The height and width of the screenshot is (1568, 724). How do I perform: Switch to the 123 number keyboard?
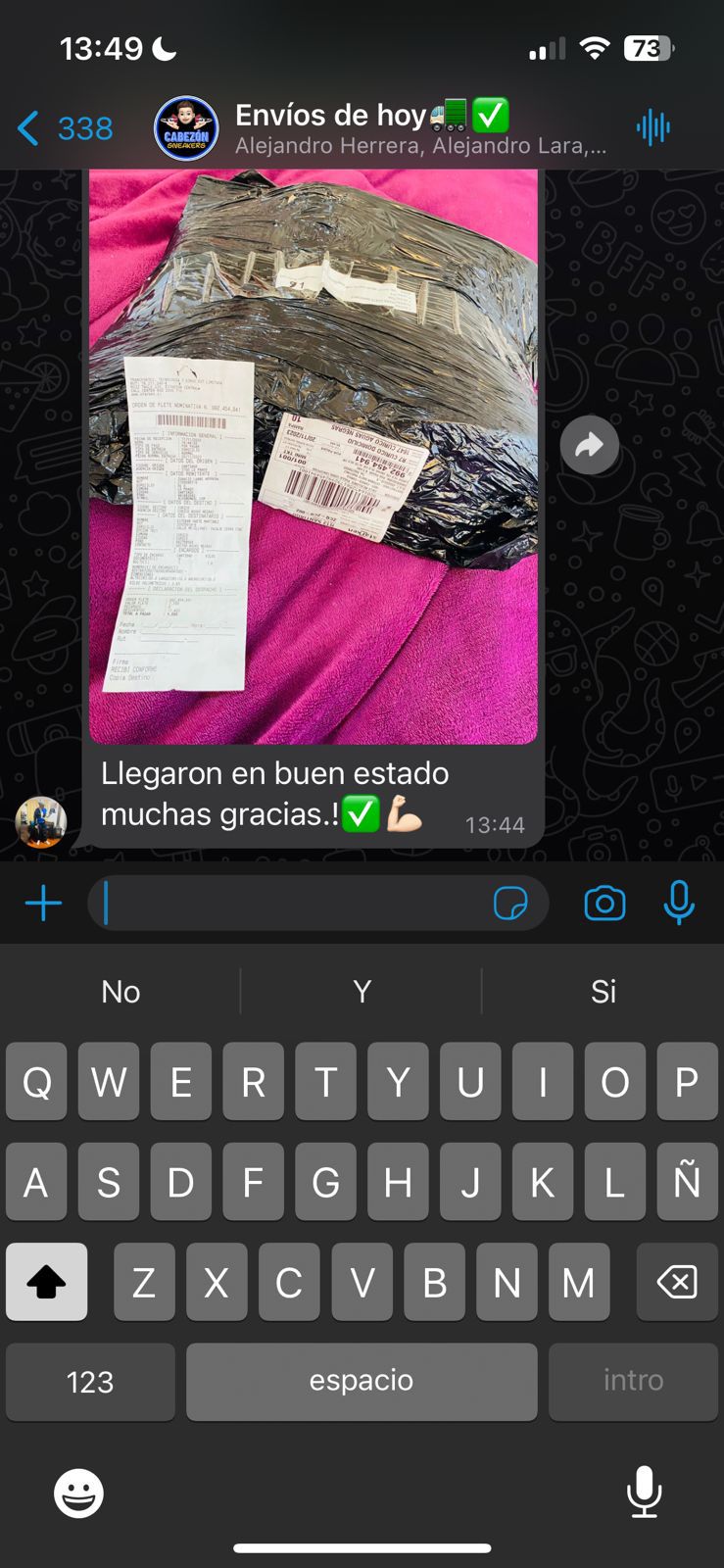pyautogui.click(x=90, y=1382)
